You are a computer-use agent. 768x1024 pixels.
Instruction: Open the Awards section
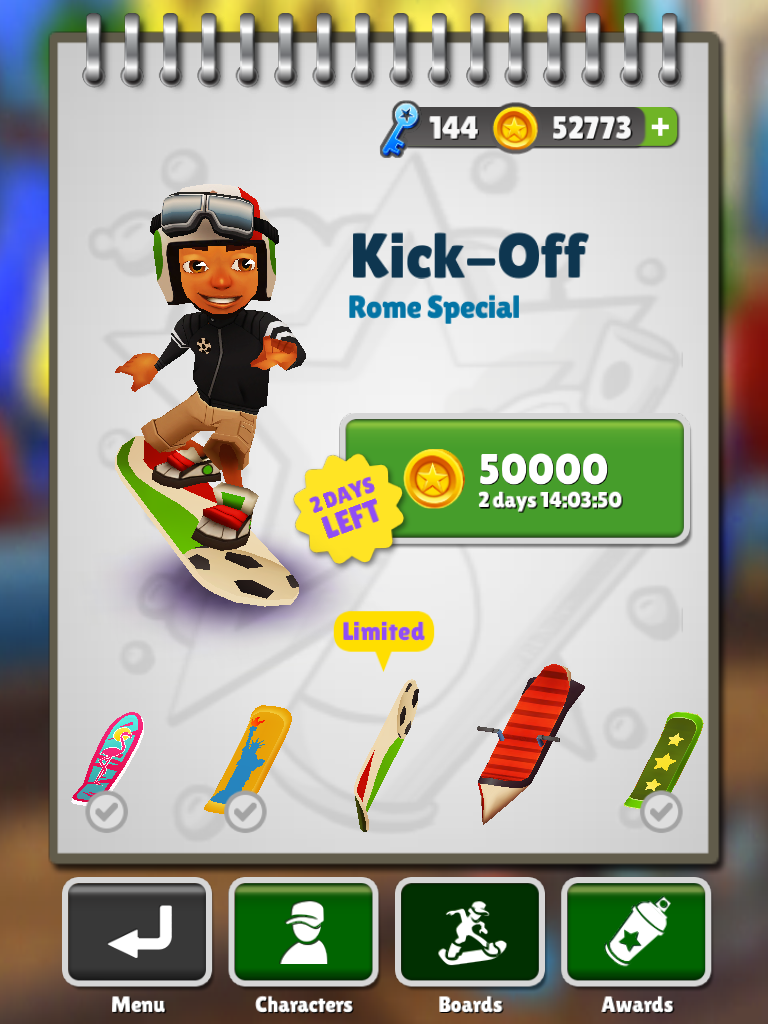[x=637, y=932]
